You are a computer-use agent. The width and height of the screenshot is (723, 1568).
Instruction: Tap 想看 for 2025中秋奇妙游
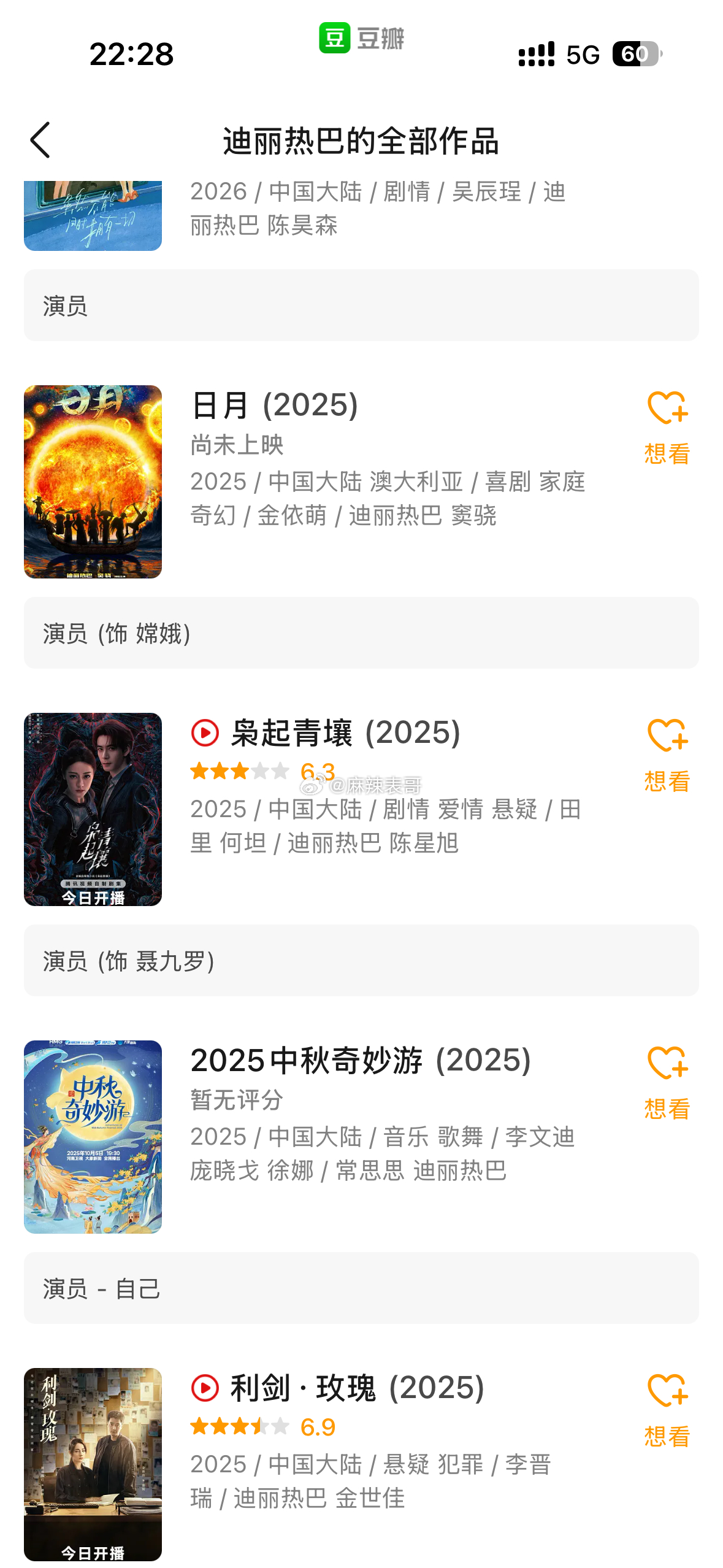pyautogui.click(x=667, y=1082)
